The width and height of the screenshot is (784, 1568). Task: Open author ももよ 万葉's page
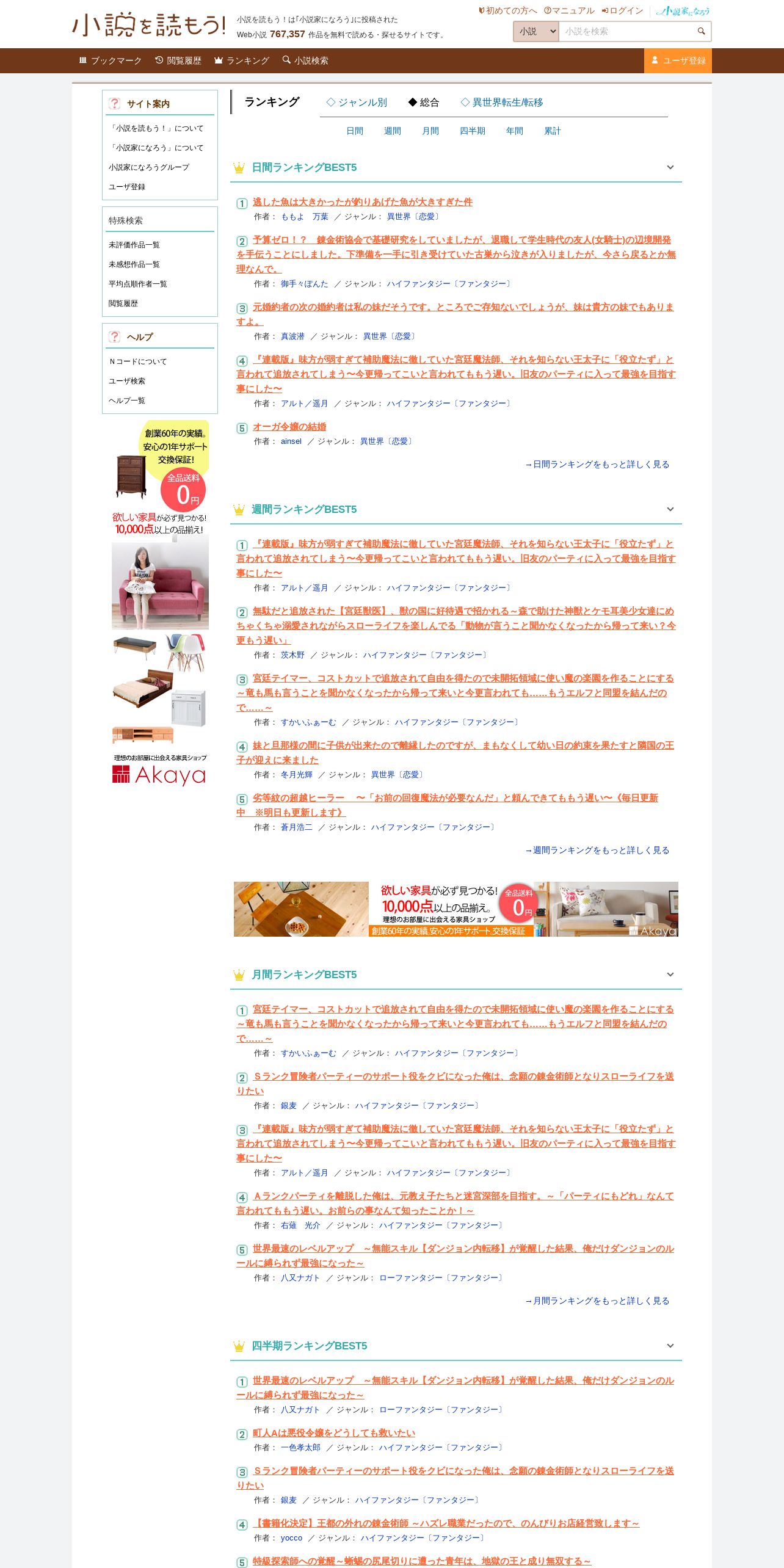click(x=304, y=216)
